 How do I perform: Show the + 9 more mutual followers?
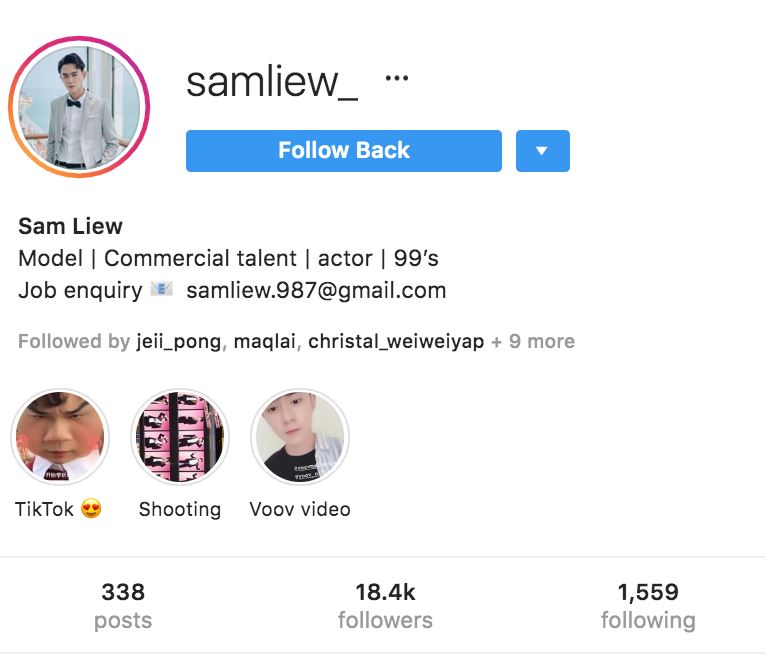(x=533, y=342)
